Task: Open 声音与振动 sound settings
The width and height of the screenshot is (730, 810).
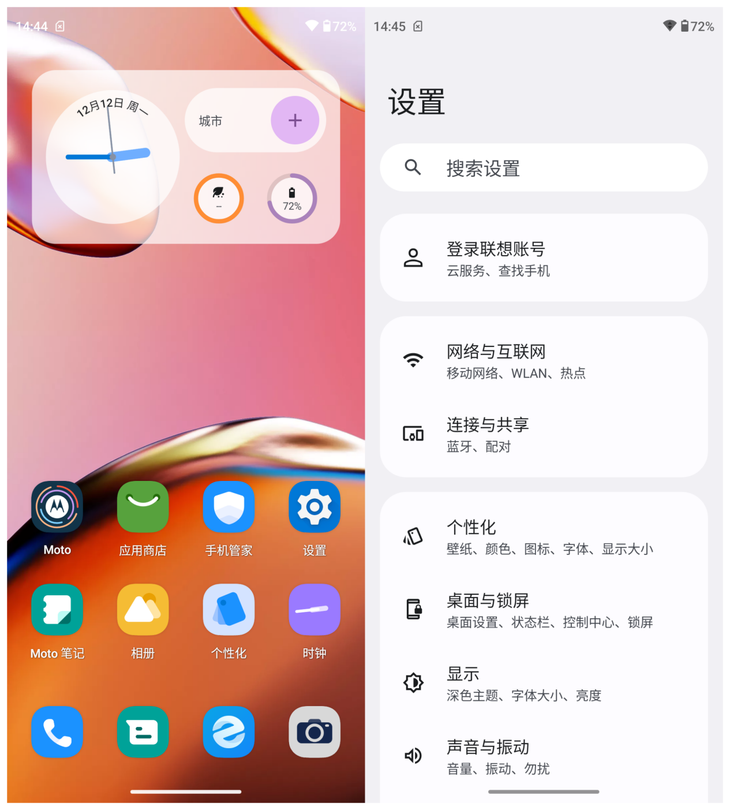Action: (x=543, y=756)
